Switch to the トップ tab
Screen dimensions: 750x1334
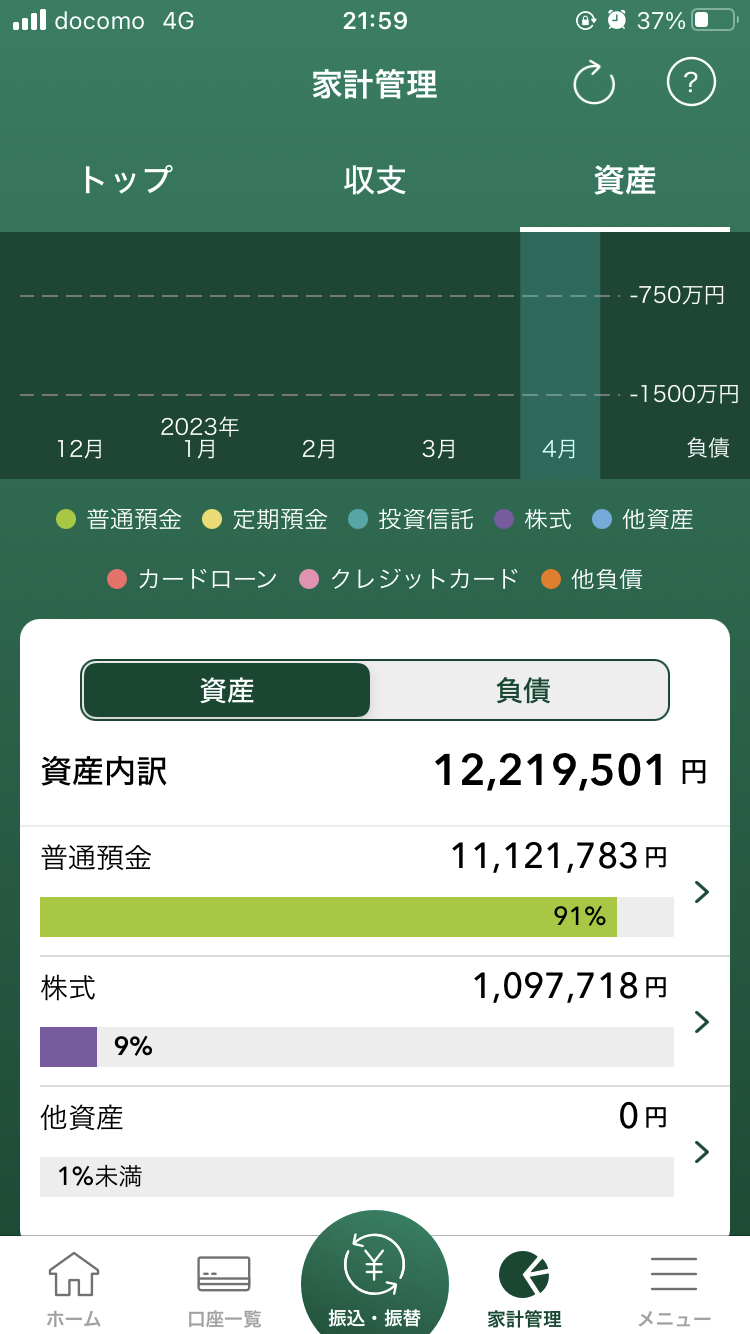tap(125, 180)
